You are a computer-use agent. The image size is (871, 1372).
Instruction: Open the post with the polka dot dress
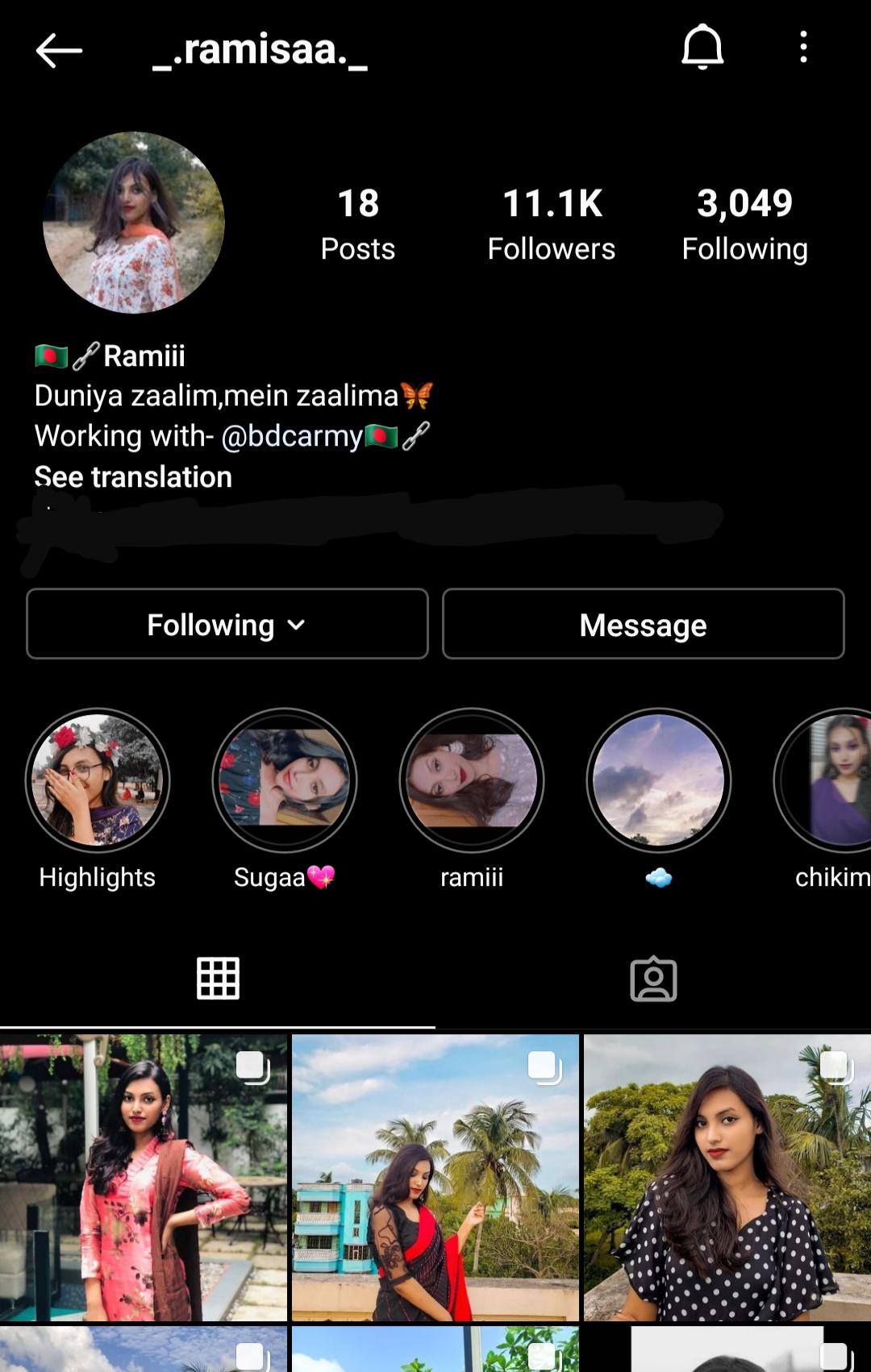coord(727,1177)
